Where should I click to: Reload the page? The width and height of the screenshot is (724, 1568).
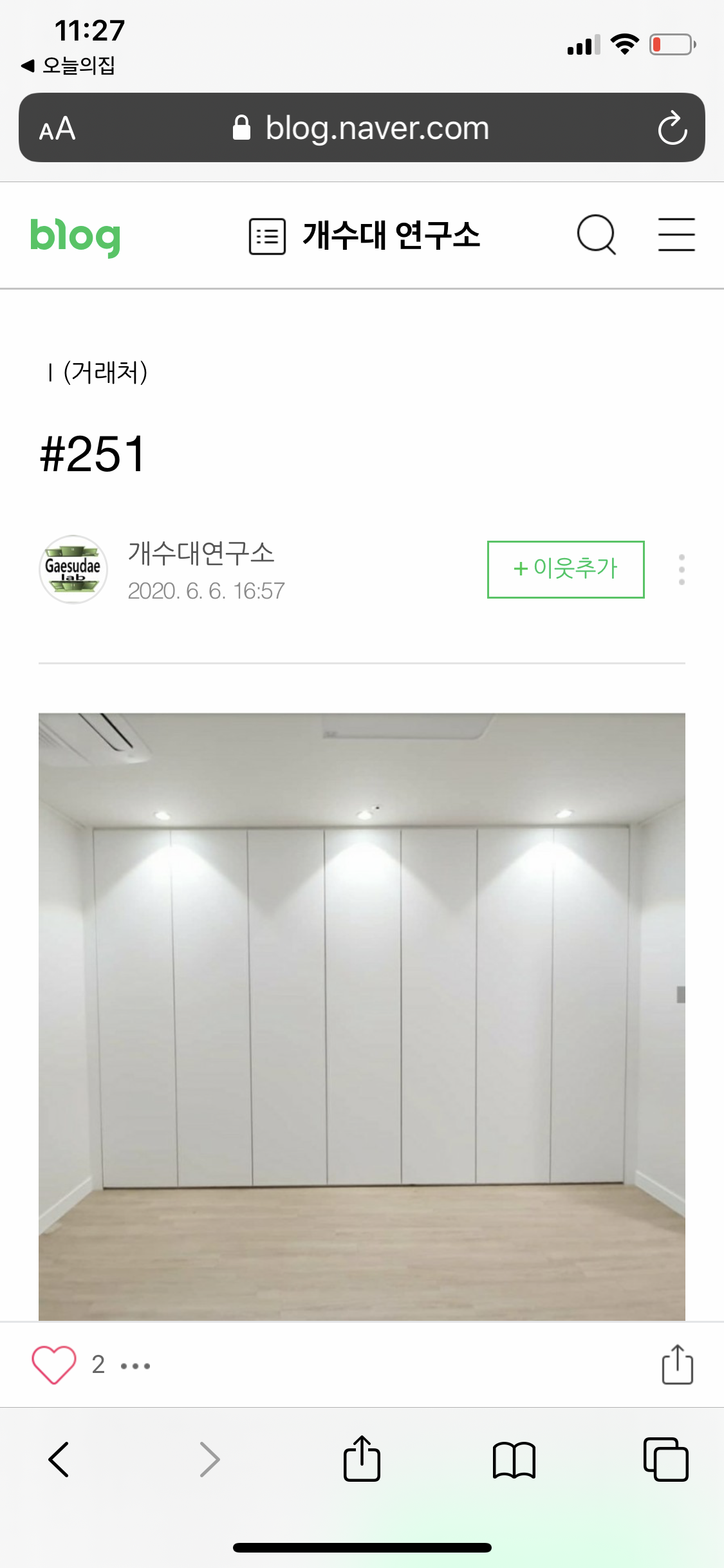[x=672, y=128]
